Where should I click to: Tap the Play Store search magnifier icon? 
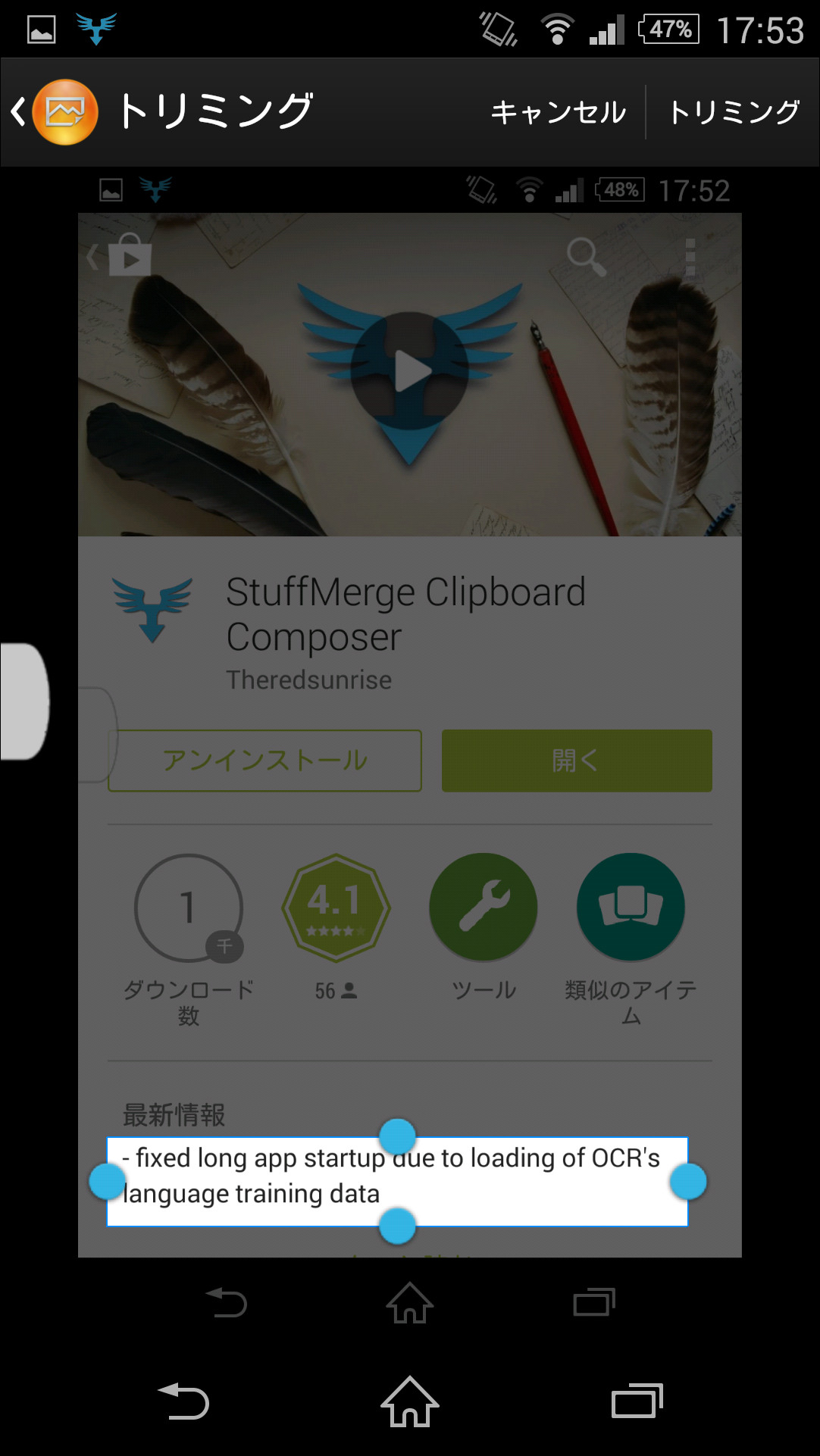point(585,256)
